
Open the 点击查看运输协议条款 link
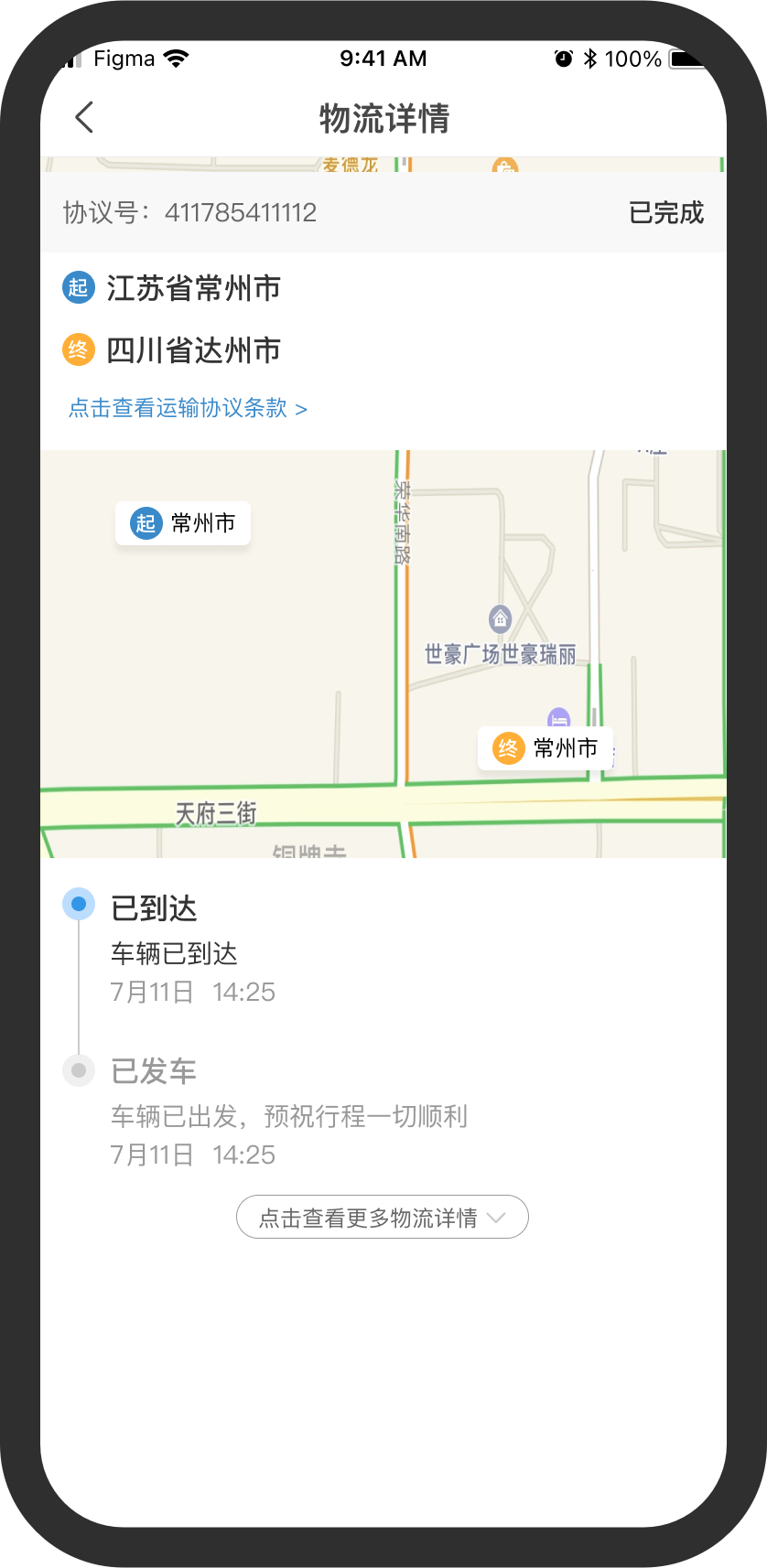pyautogui.click(x=188, y=408)
